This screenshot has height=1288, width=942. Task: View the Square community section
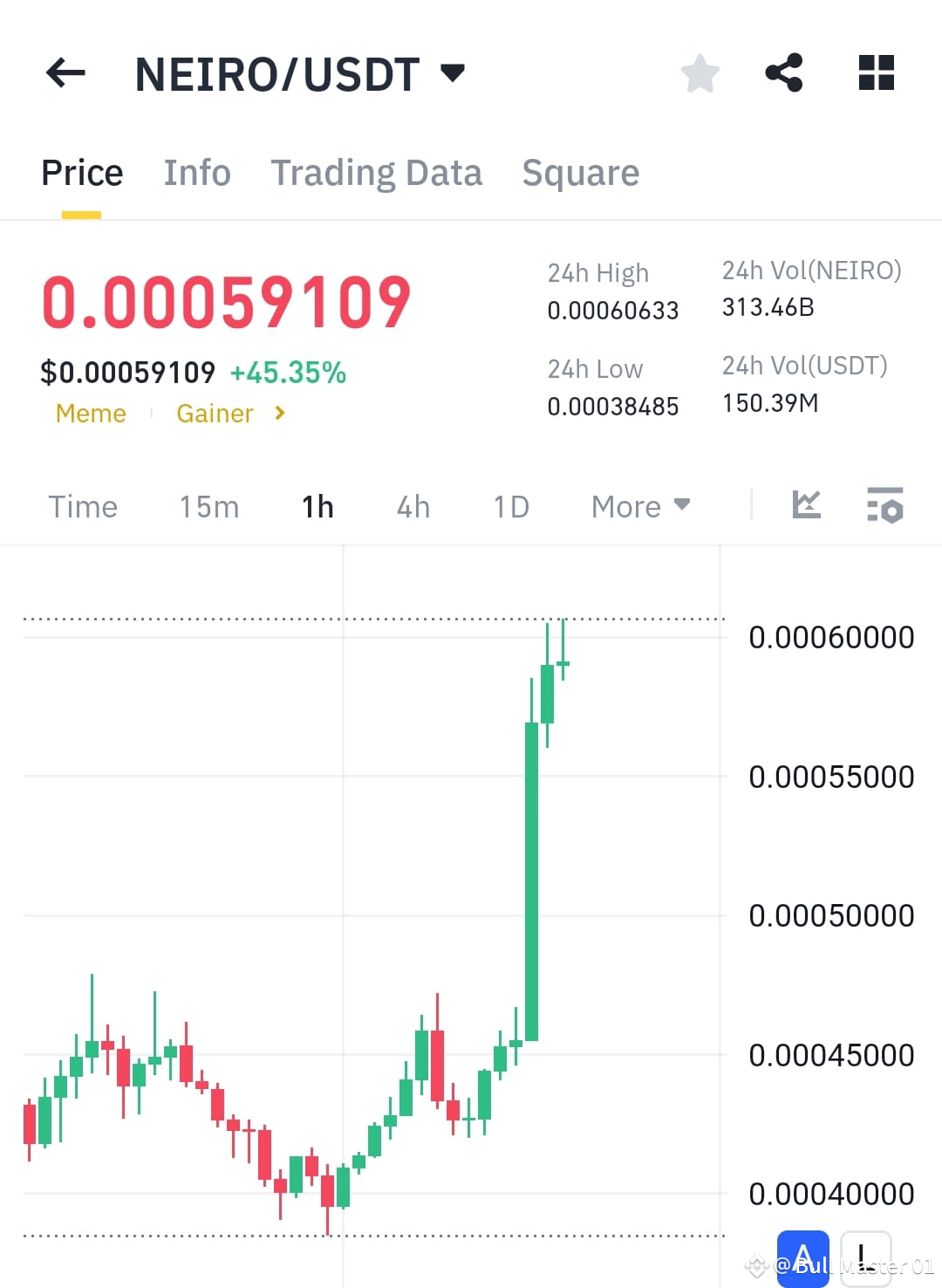(580, 172)
